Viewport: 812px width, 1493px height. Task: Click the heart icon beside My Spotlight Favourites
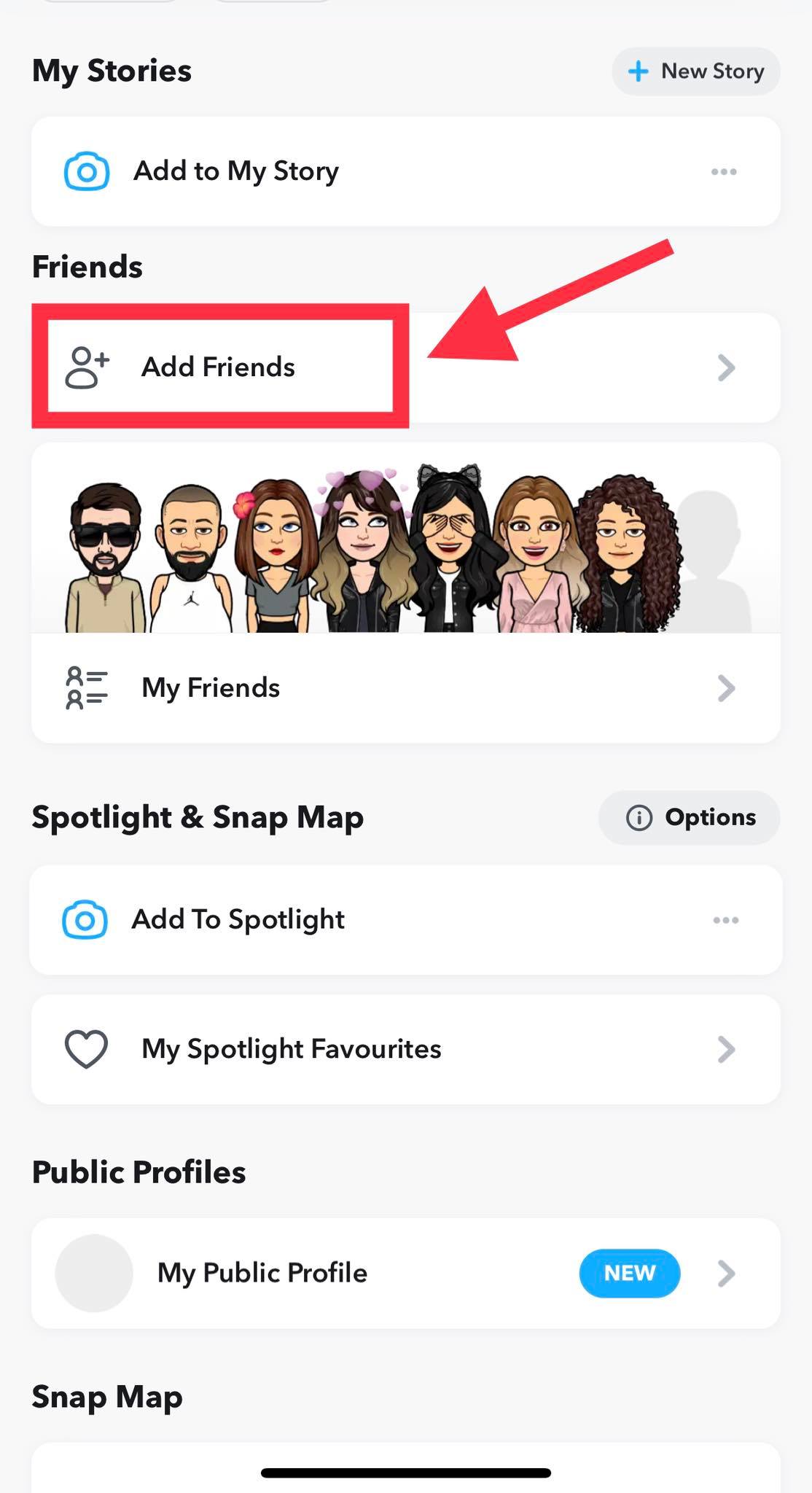(x=85, y=1048)
